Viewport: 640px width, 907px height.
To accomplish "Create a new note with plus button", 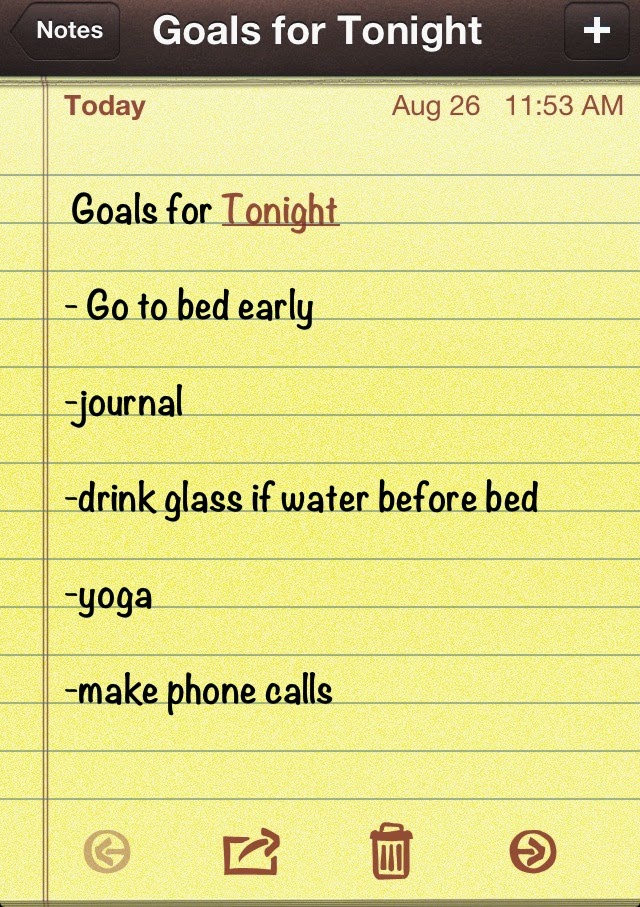I will coord(597,30).
